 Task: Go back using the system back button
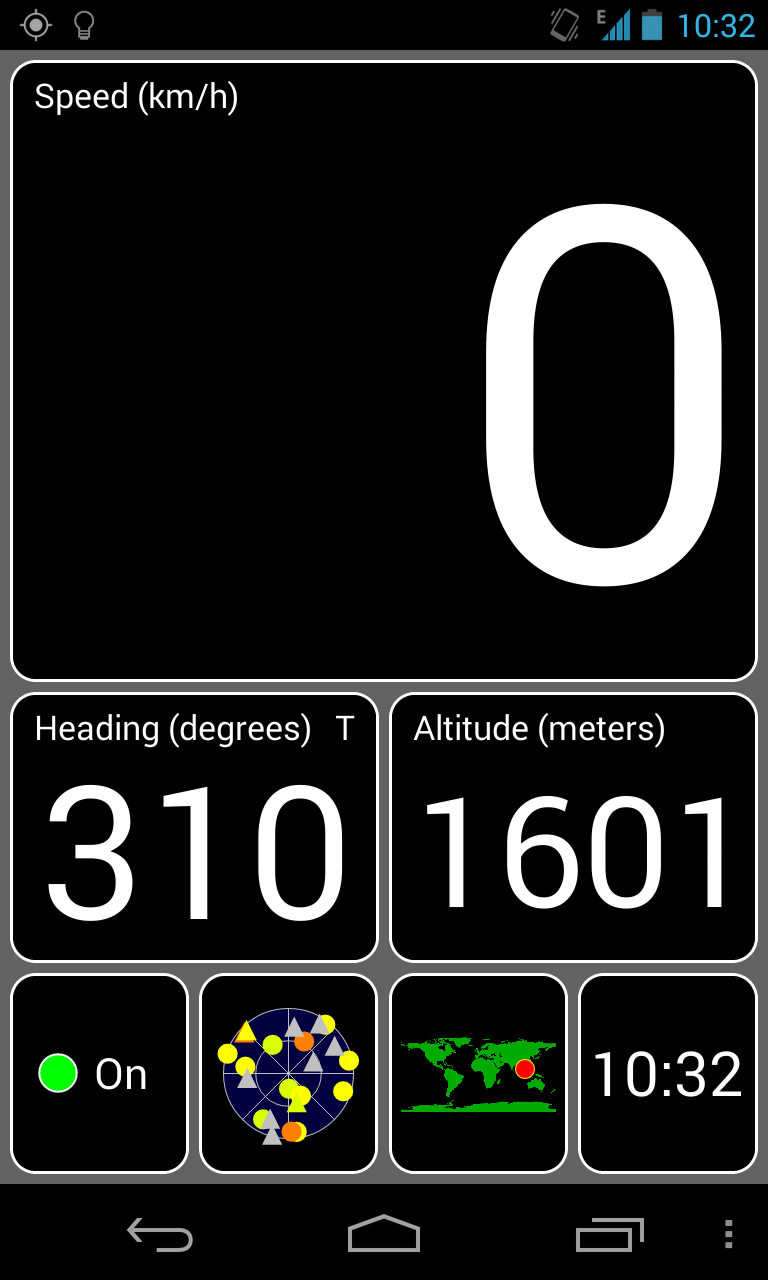click(x=160, y=1235)
